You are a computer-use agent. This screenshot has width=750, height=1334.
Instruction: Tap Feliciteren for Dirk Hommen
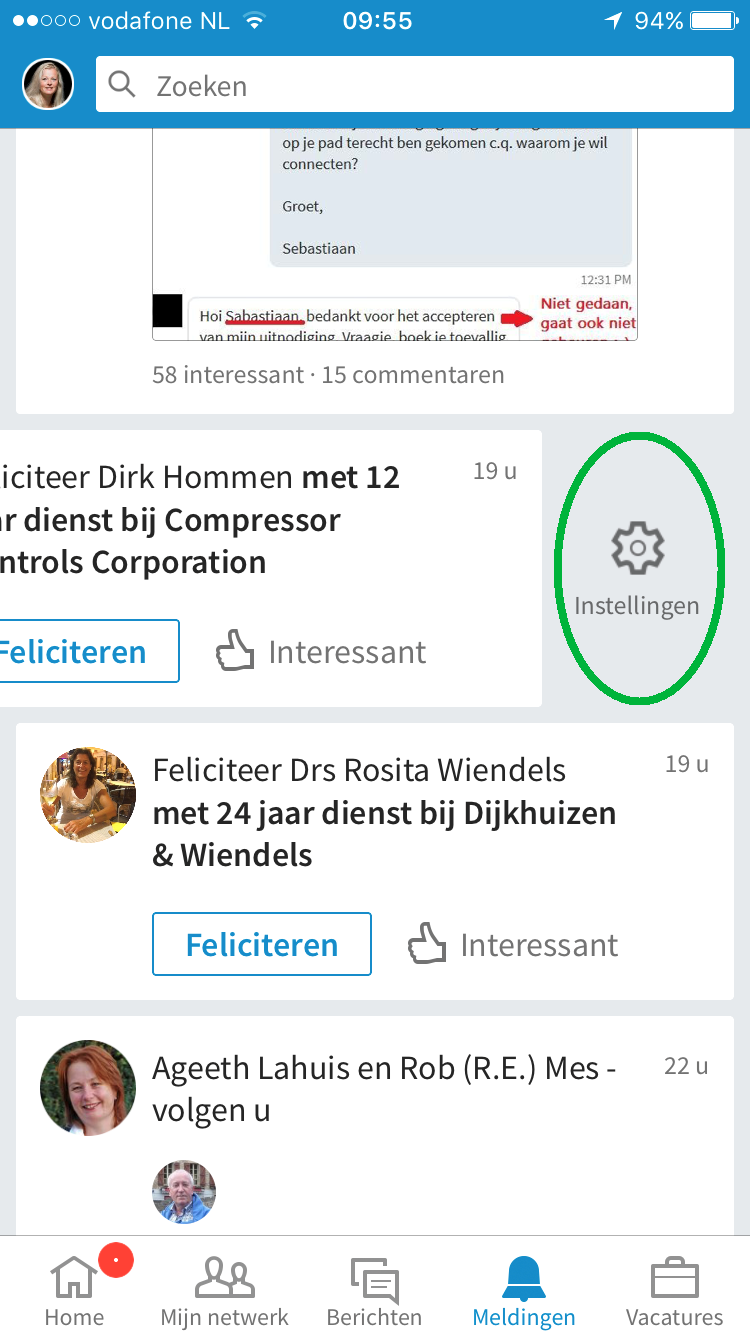coord(89,651)
